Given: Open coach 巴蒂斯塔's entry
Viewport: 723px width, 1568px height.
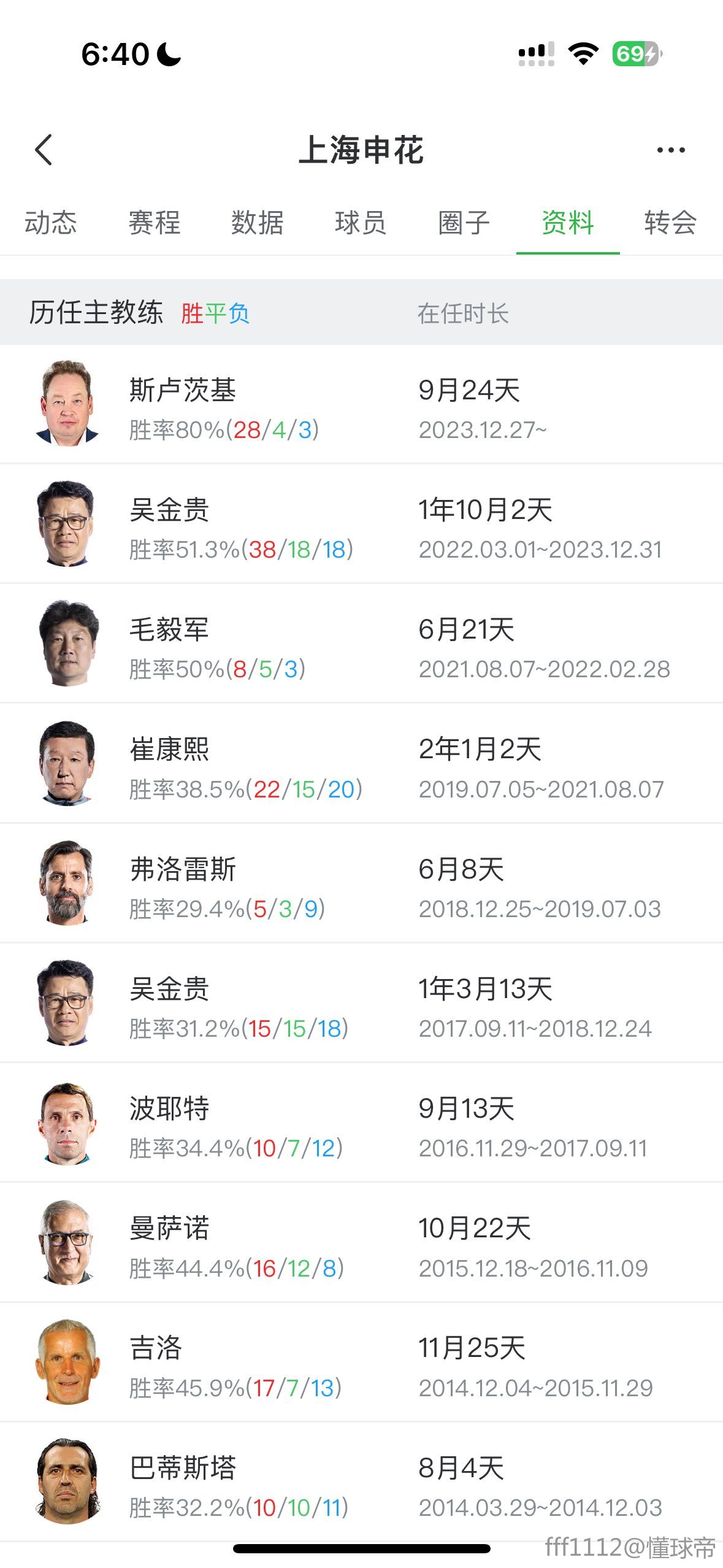Looking at the screenshot, I should (361, 1482).
